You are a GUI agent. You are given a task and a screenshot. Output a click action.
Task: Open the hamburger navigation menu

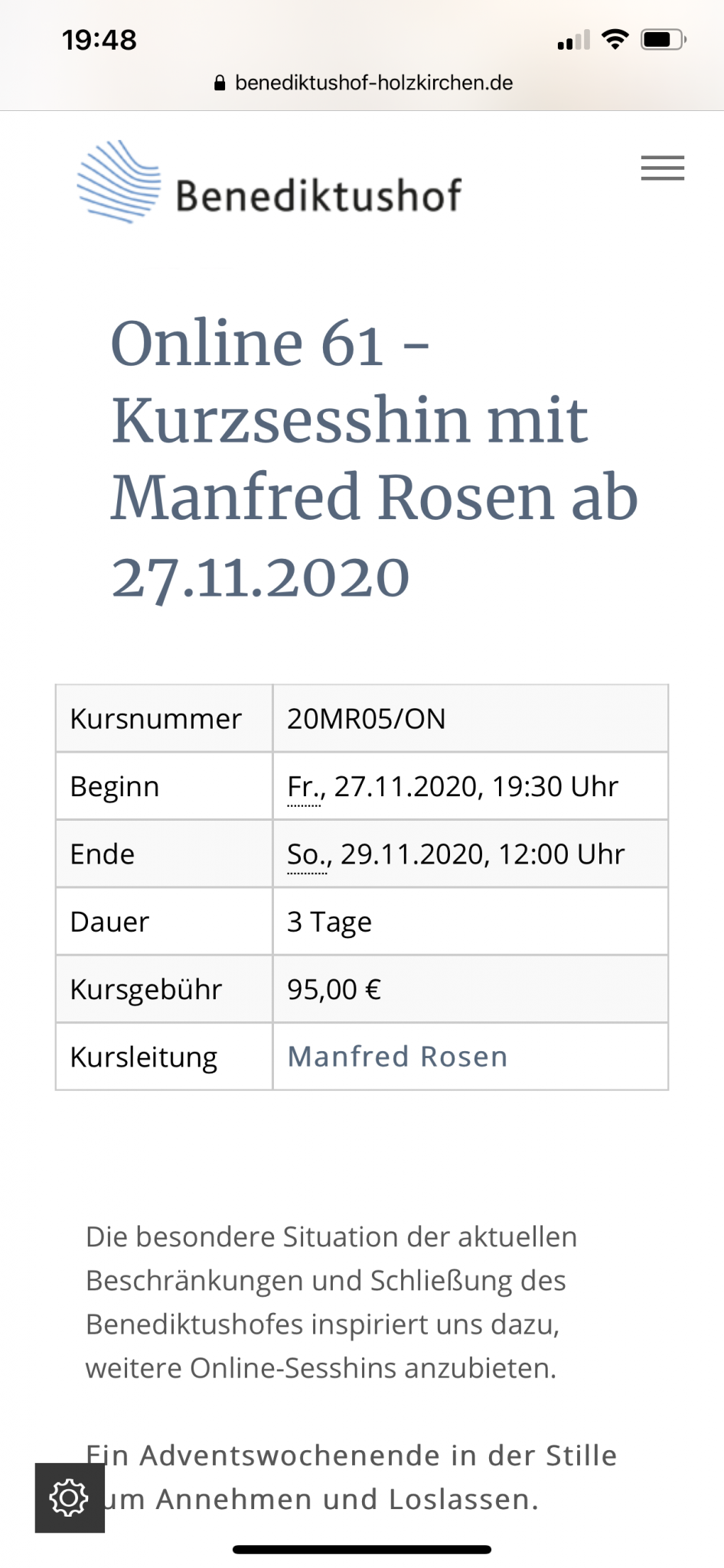pos(662,168)
